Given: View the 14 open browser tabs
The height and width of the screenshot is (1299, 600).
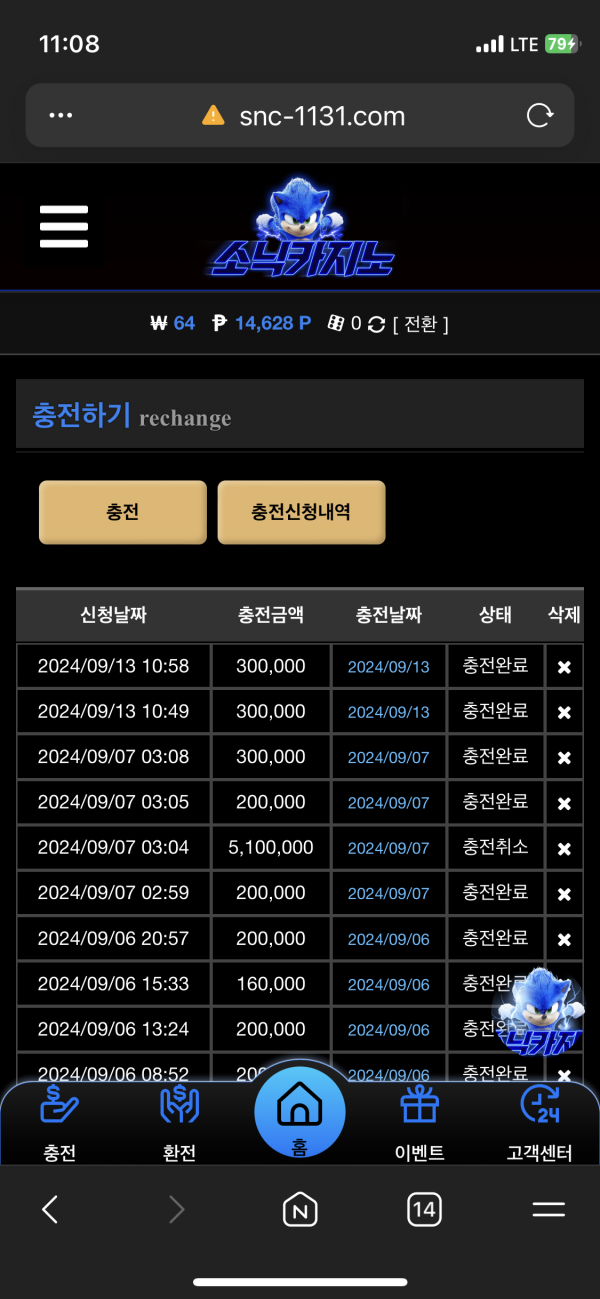Looking at the screenshot, I should (424, 1210).
